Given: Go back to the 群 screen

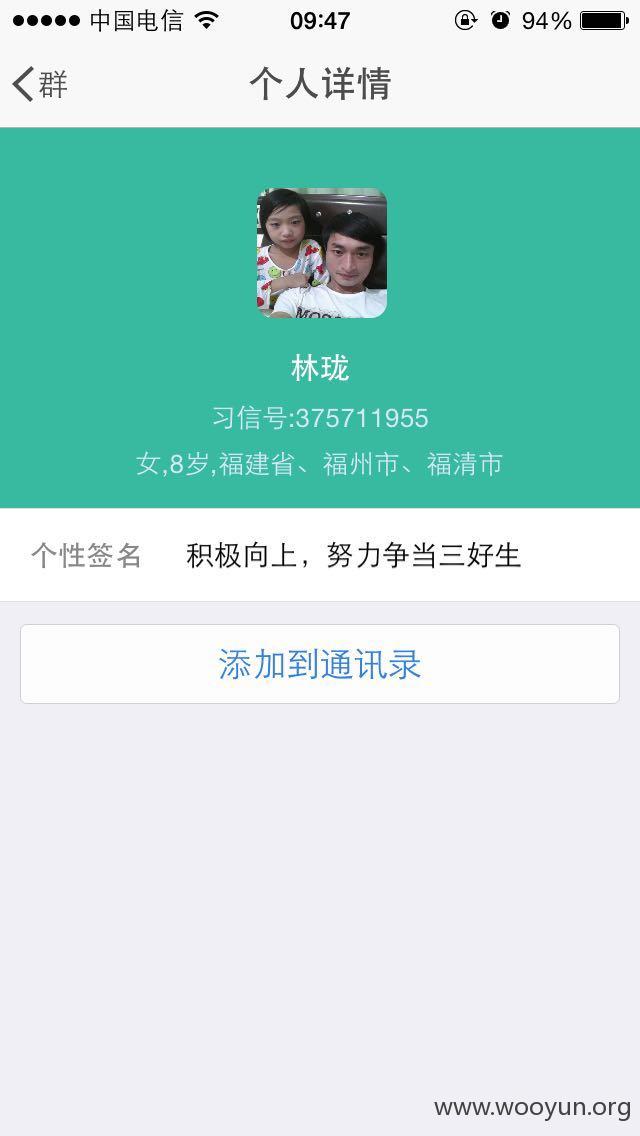Looking at the screenshot, I should (x=40, y=84).
